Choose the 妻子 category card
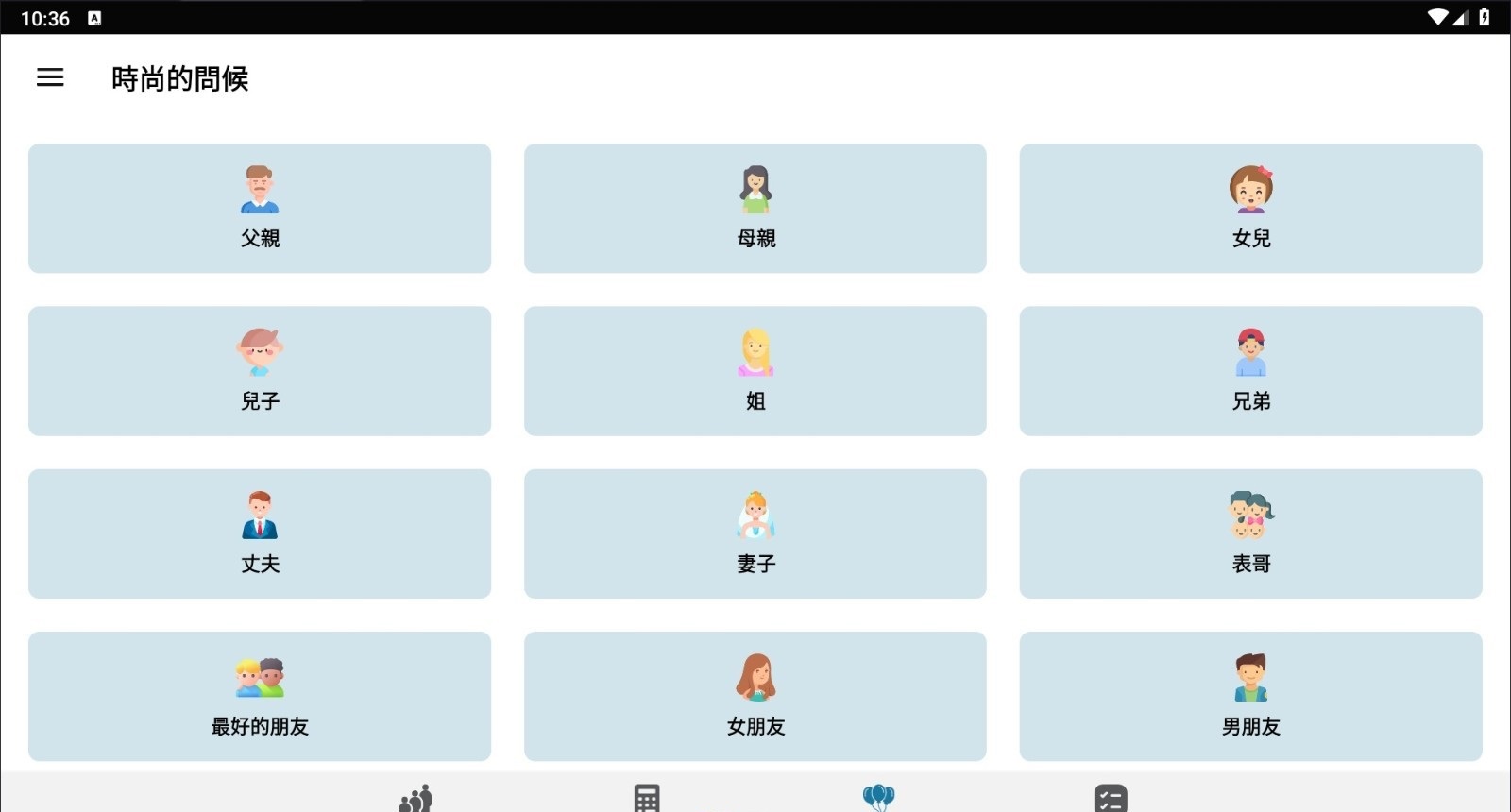The width and height of the screenshot is (1511, 812). (755, 533)
